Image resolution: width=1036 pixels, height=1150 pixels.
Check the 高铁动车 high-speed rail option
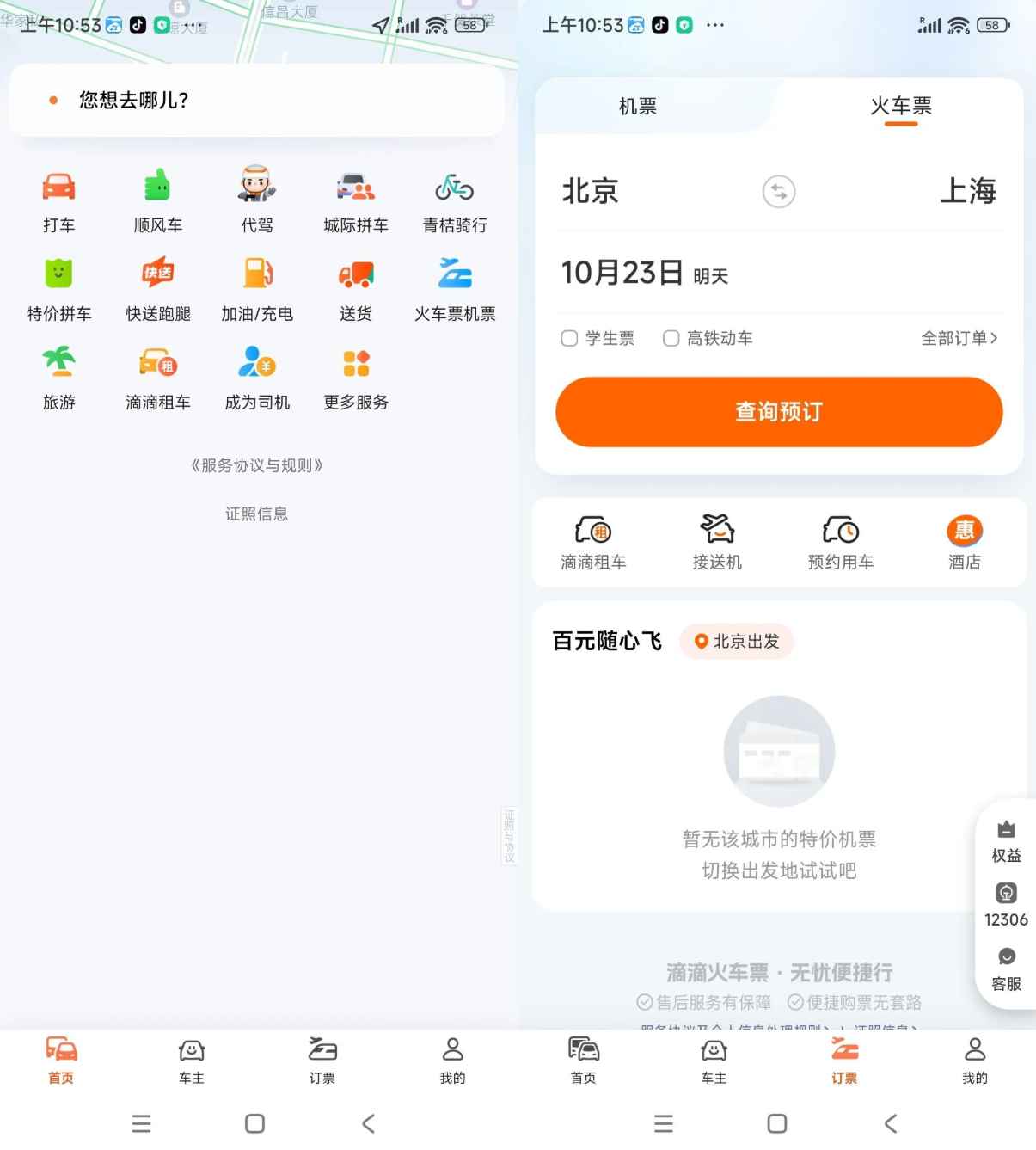(x=671, y=338)
